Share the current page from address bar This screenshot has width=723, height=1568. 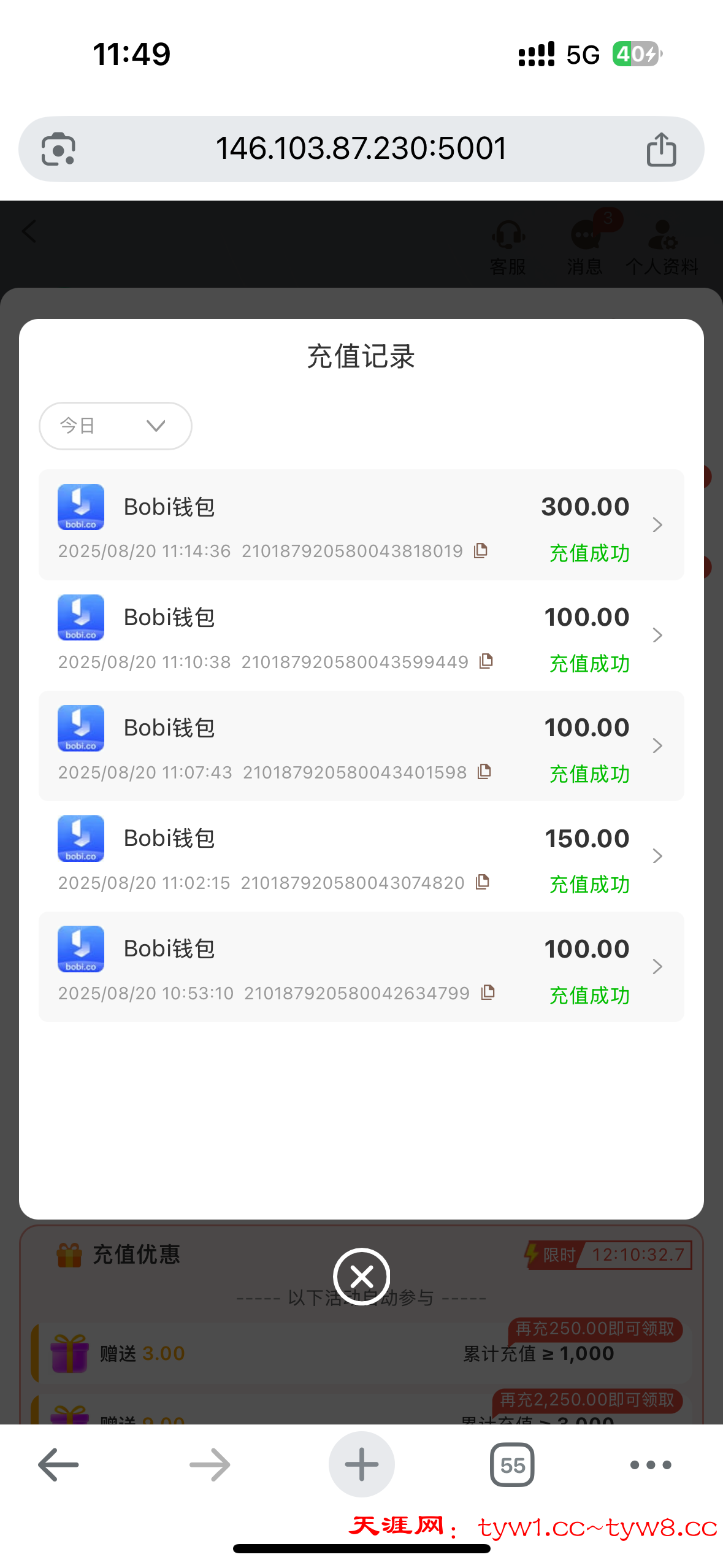click(661, 149)
